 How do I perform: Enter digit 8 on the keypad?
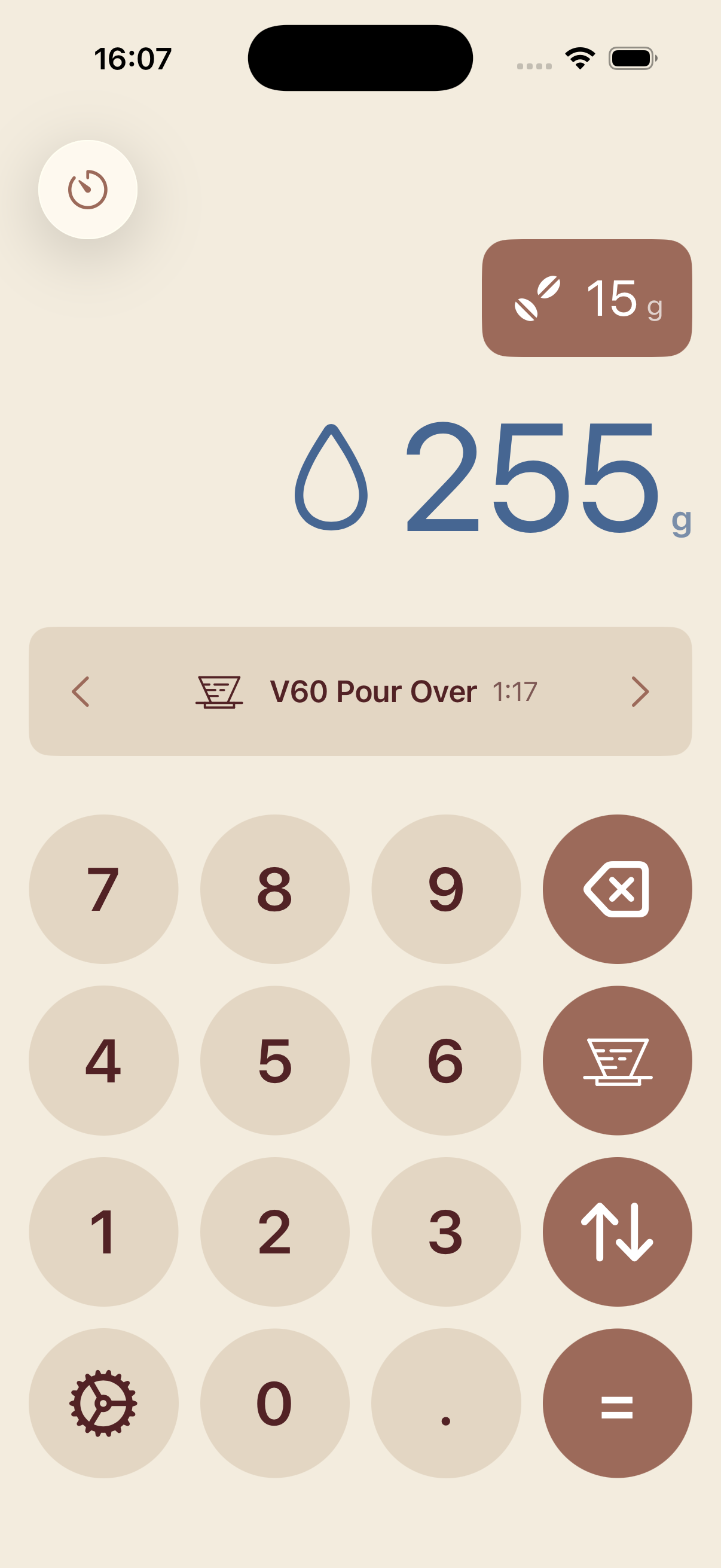[274, 889]
